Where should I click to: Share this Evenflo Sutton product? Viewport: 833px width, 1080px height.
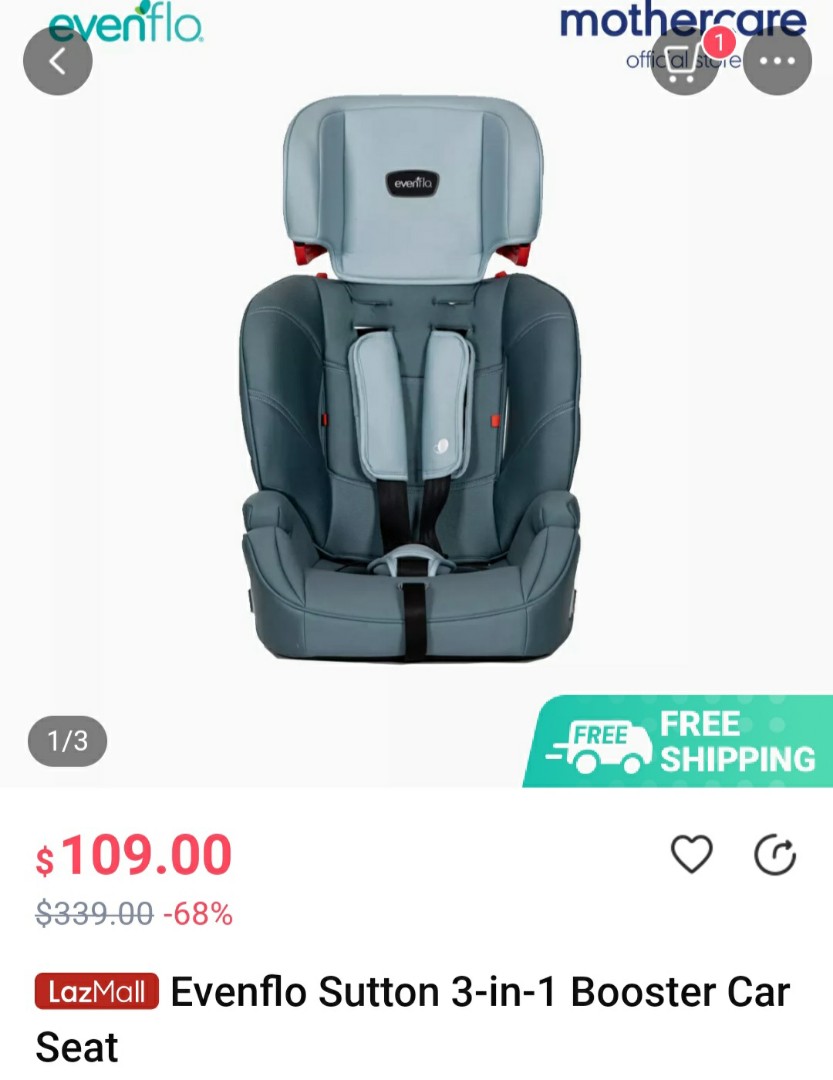[x=775, y=855]
